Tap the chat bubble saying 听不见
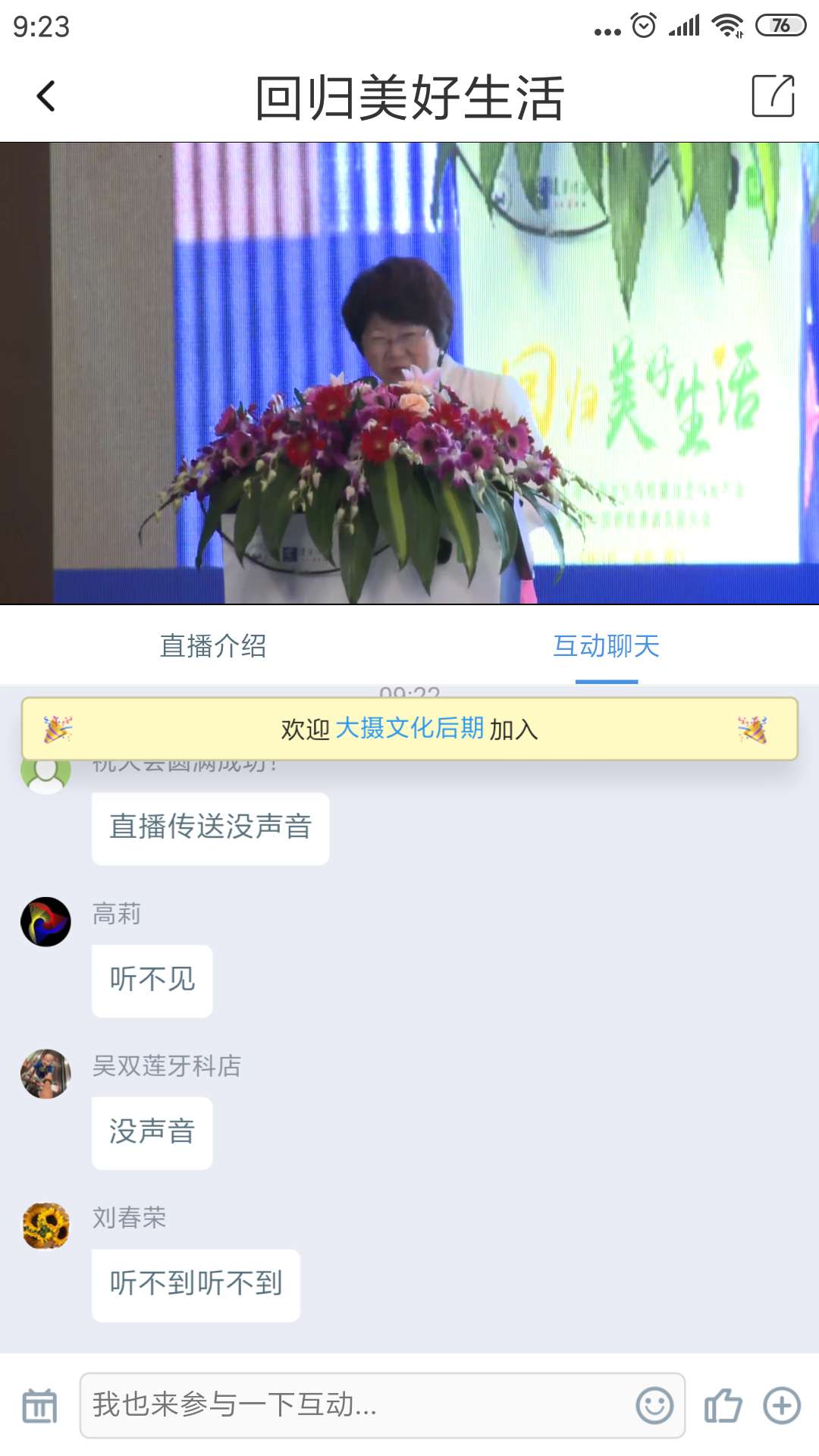The height and width of the screenshot is (1456, 819). click(x=151, y=981)
